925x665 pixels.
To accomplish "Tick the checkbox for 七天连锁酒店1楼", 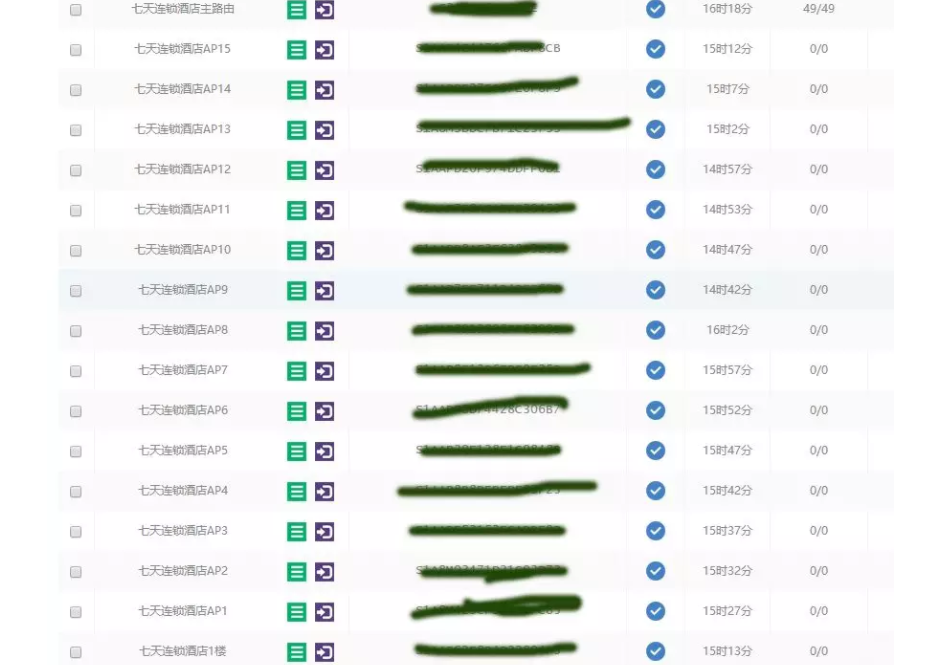I will [76, 652].
